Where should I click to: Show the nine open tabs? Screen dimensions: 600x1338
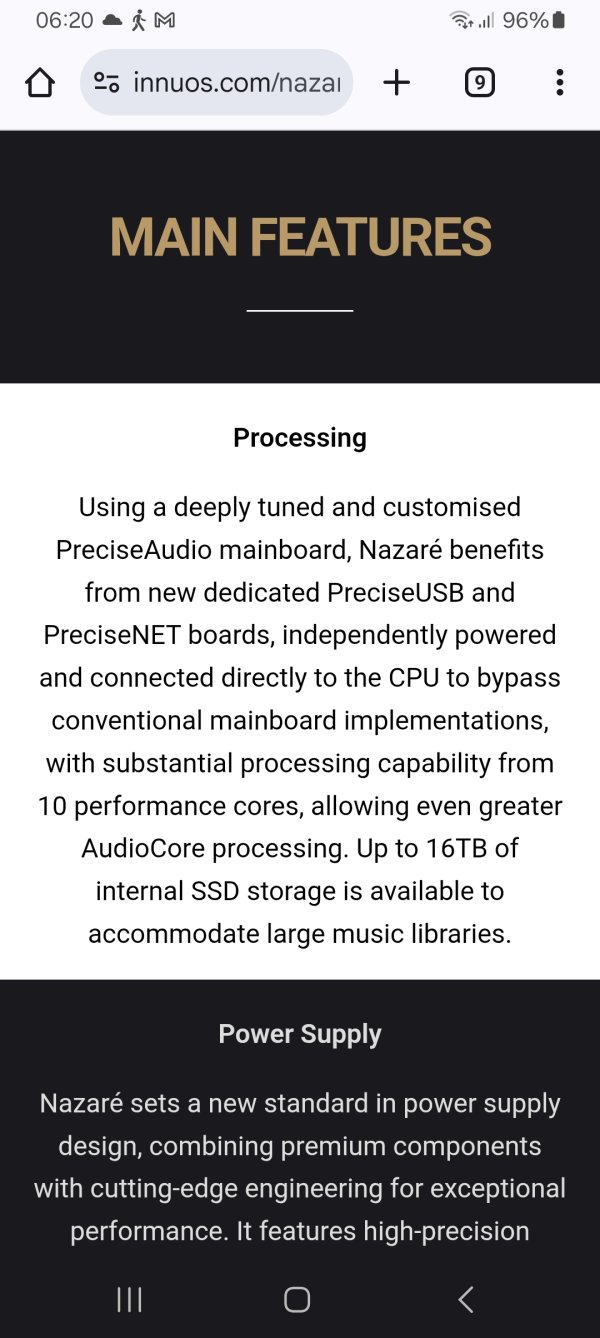point(480,83)
